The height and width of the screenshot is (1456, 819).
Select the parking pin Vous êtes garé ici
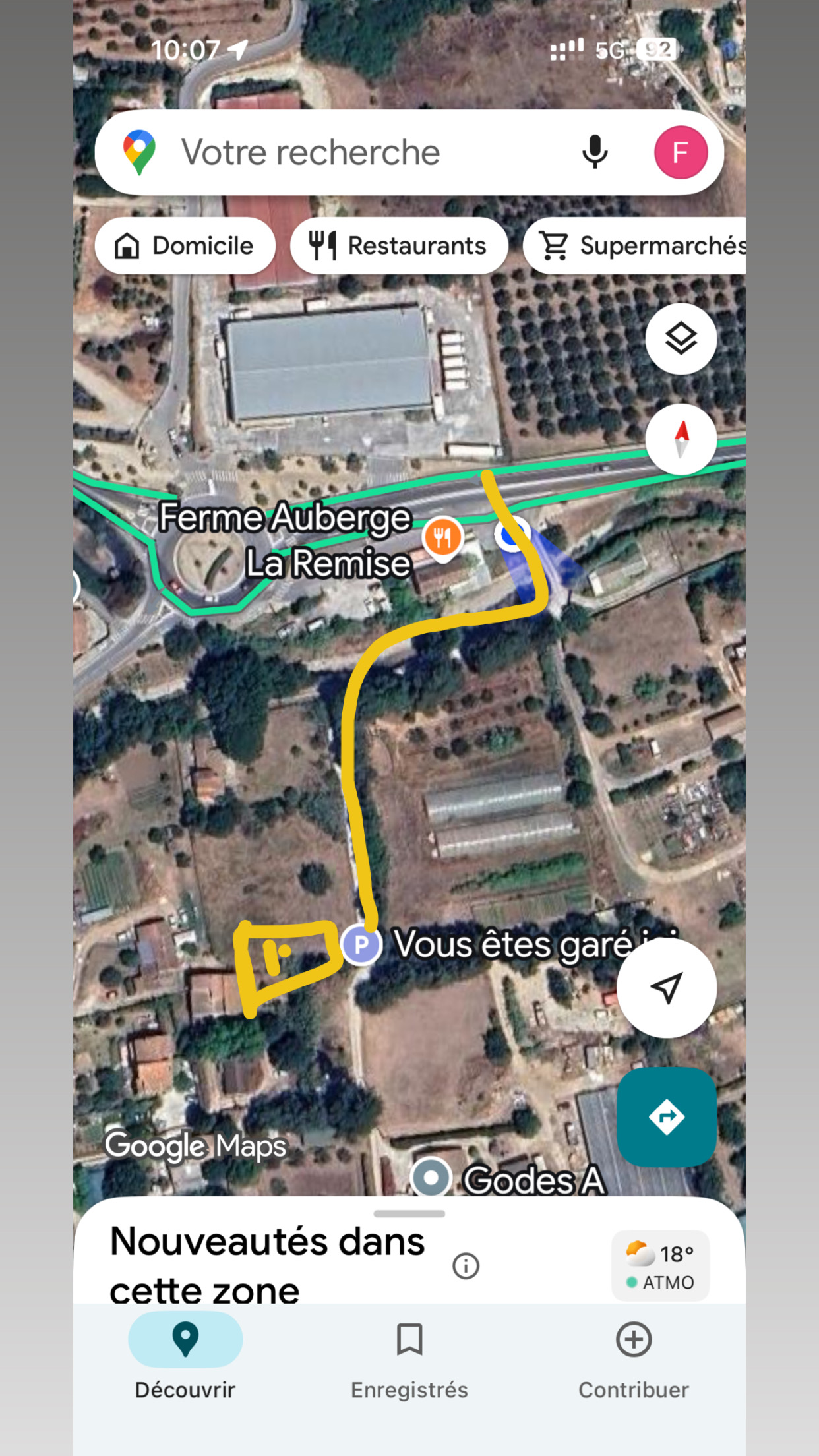click(x=361, y=945)
